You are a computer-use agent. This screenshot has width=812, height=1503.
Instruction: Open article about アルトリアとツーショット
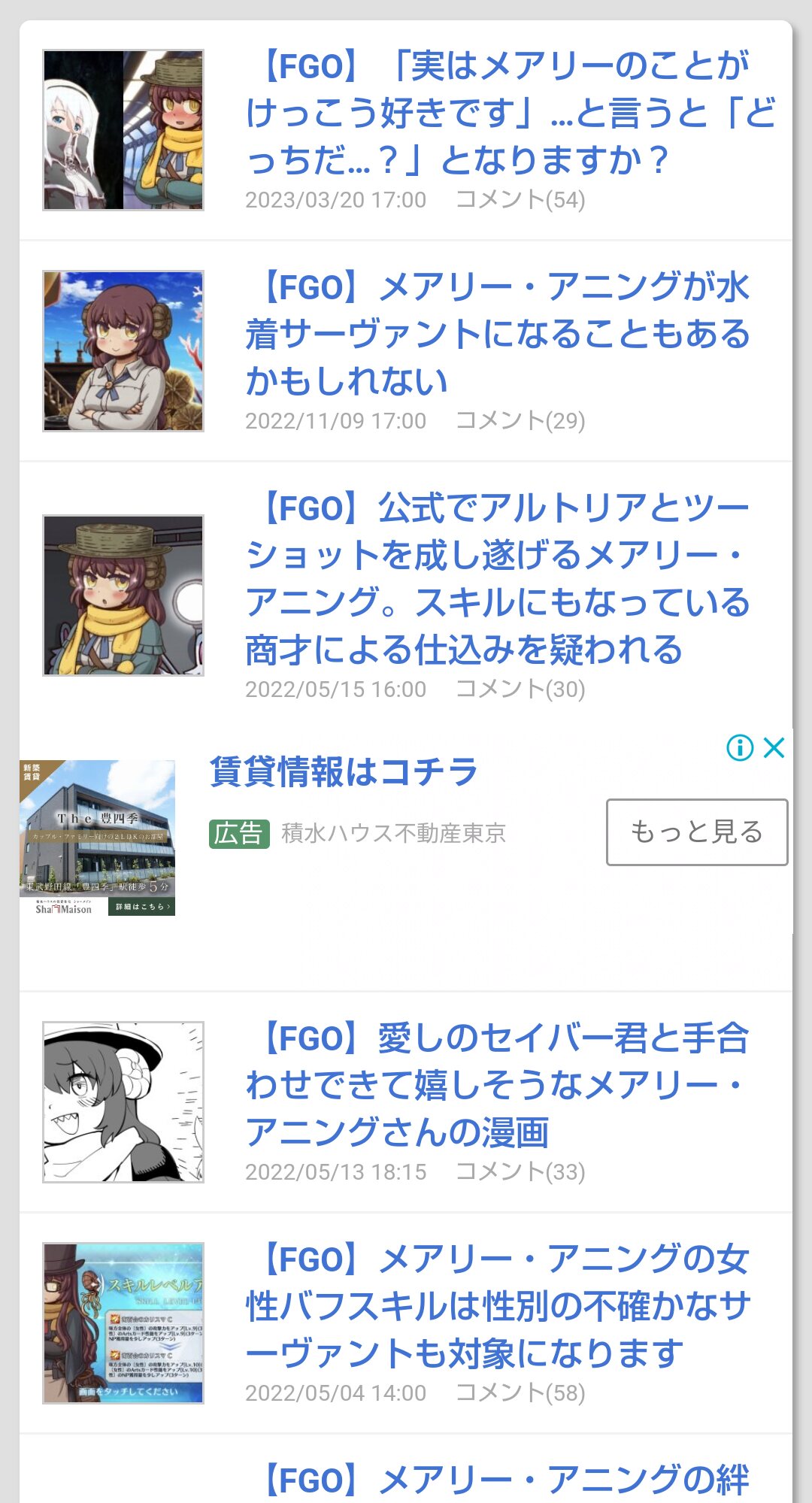coord(498,578)
